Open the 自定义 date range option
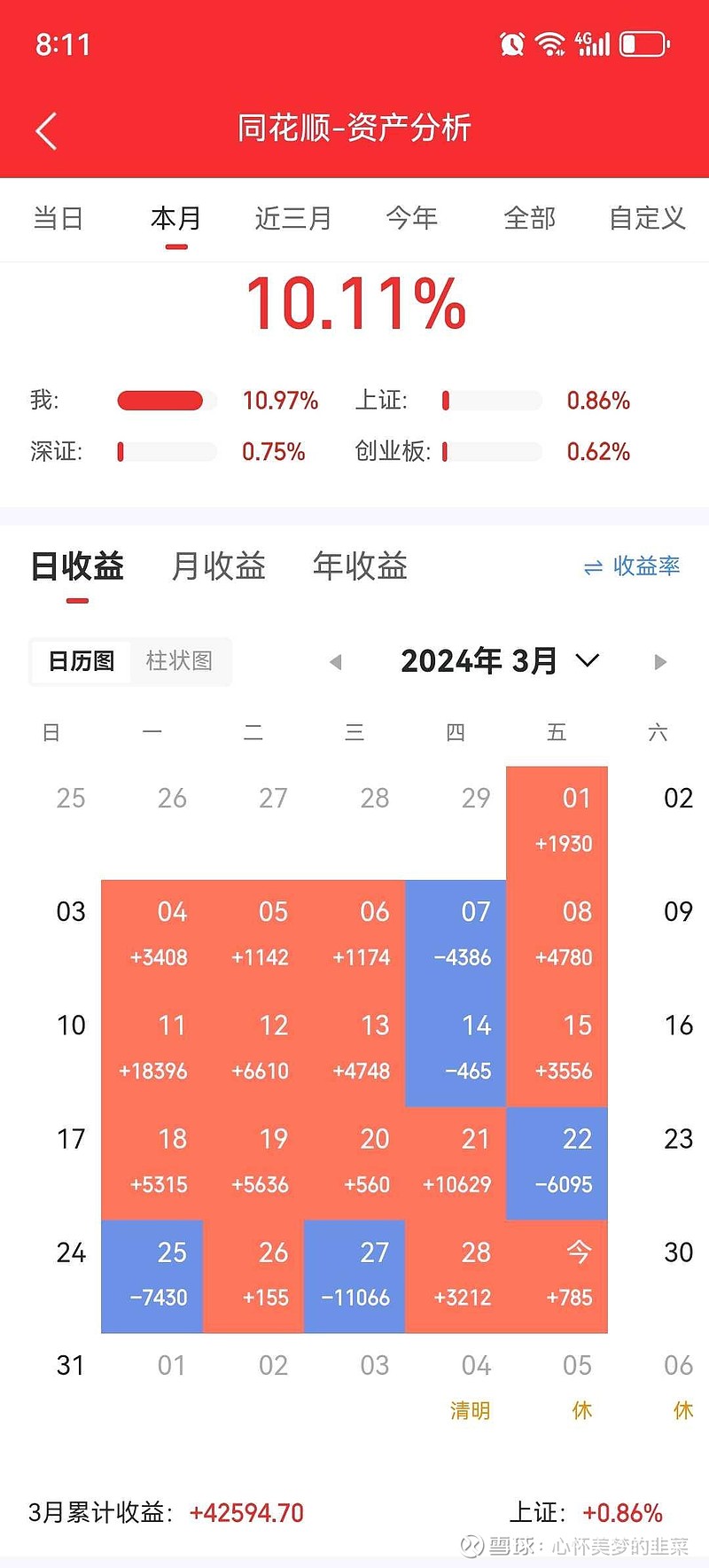 pyautogui.click(x=646, y=218)
